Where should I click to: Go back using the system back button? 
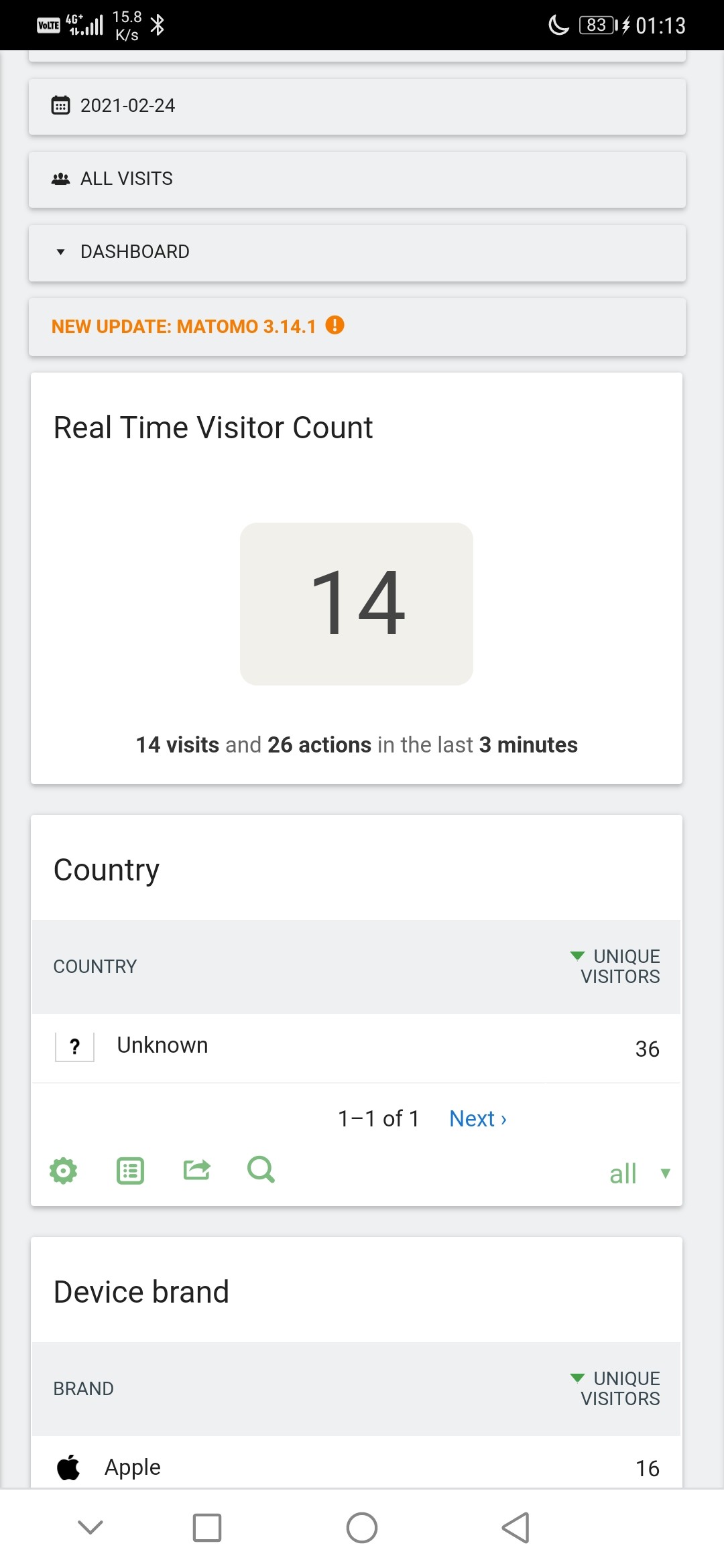point(516,1528)
